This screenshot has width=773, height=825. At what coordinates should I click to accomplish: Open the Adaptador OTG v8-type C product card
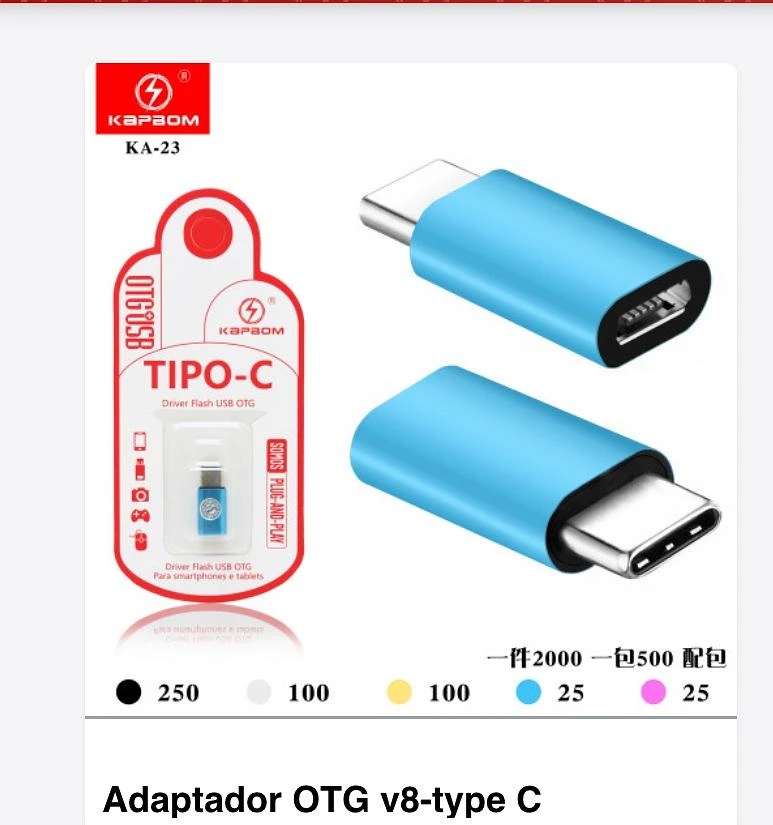tap(322, 798)
